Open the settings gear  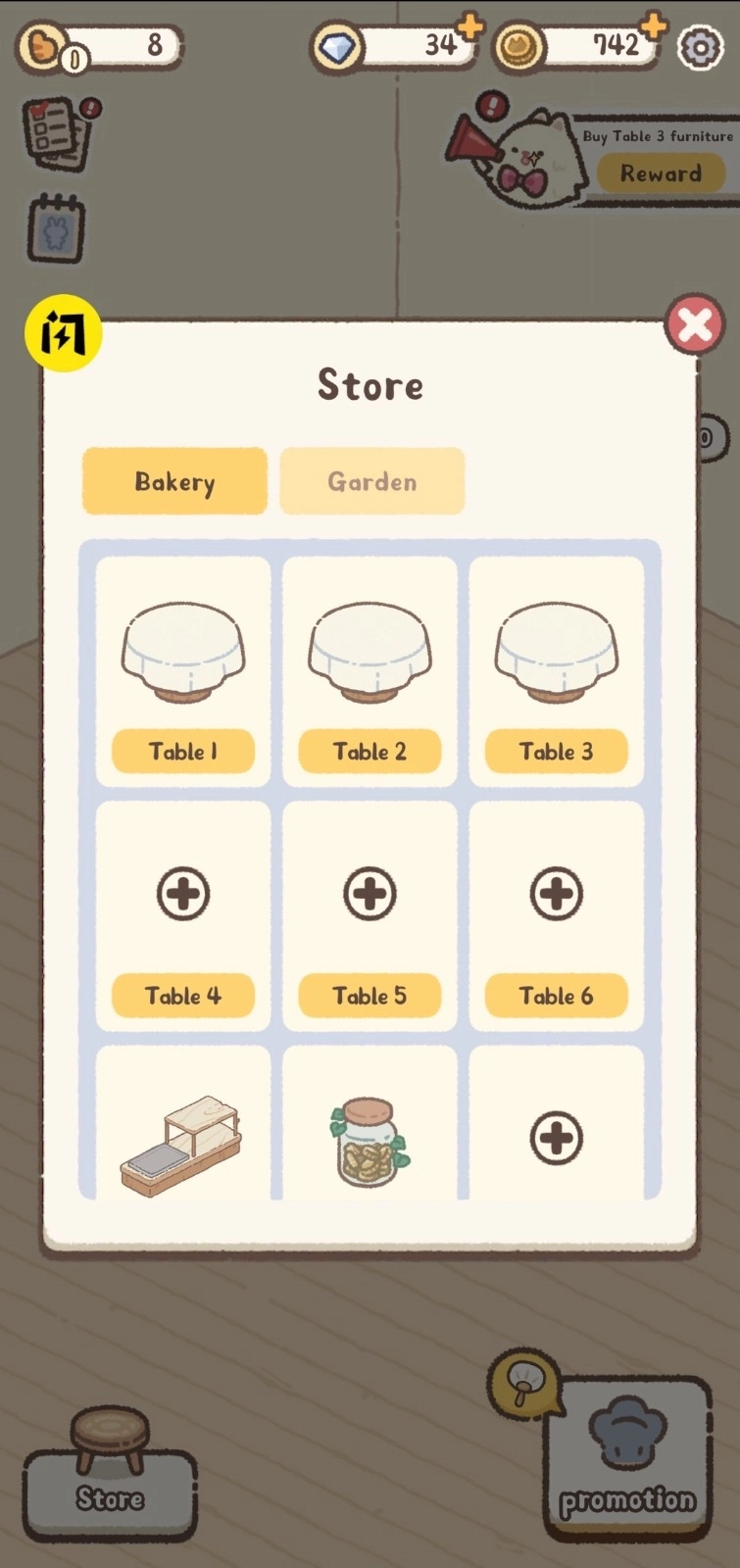(699, 47)
